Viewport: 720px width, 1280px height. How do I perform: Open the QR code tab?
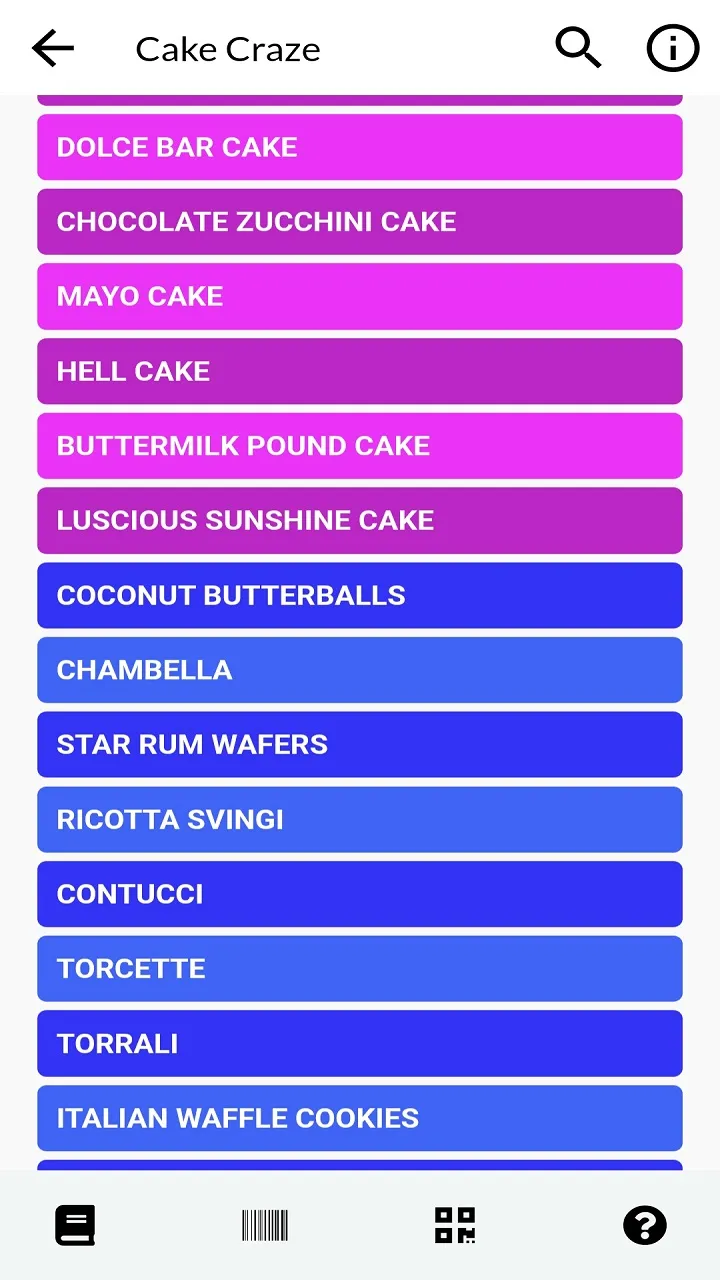[455, 1225]
